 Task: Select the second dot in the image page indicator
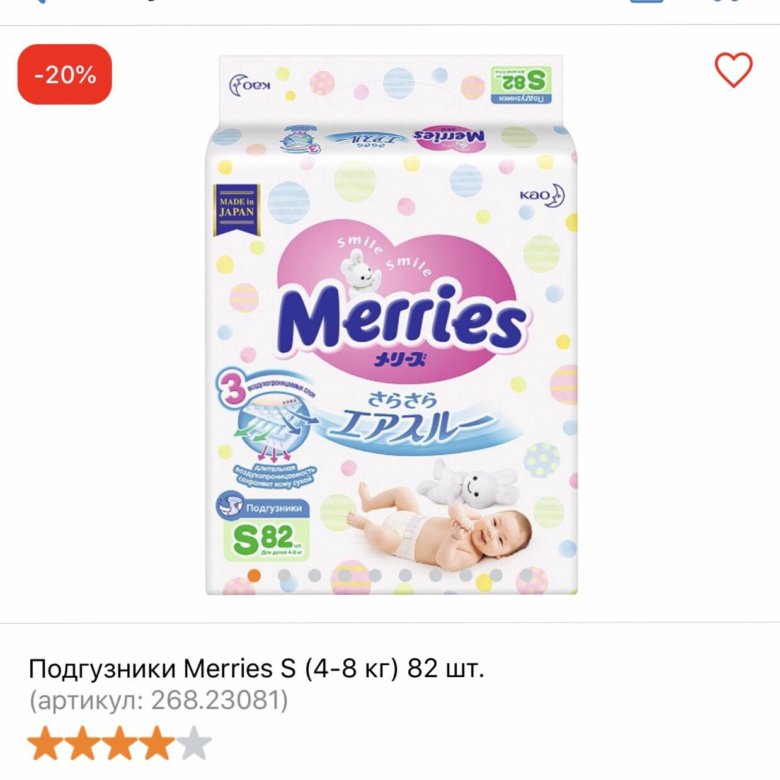point(284,575)
